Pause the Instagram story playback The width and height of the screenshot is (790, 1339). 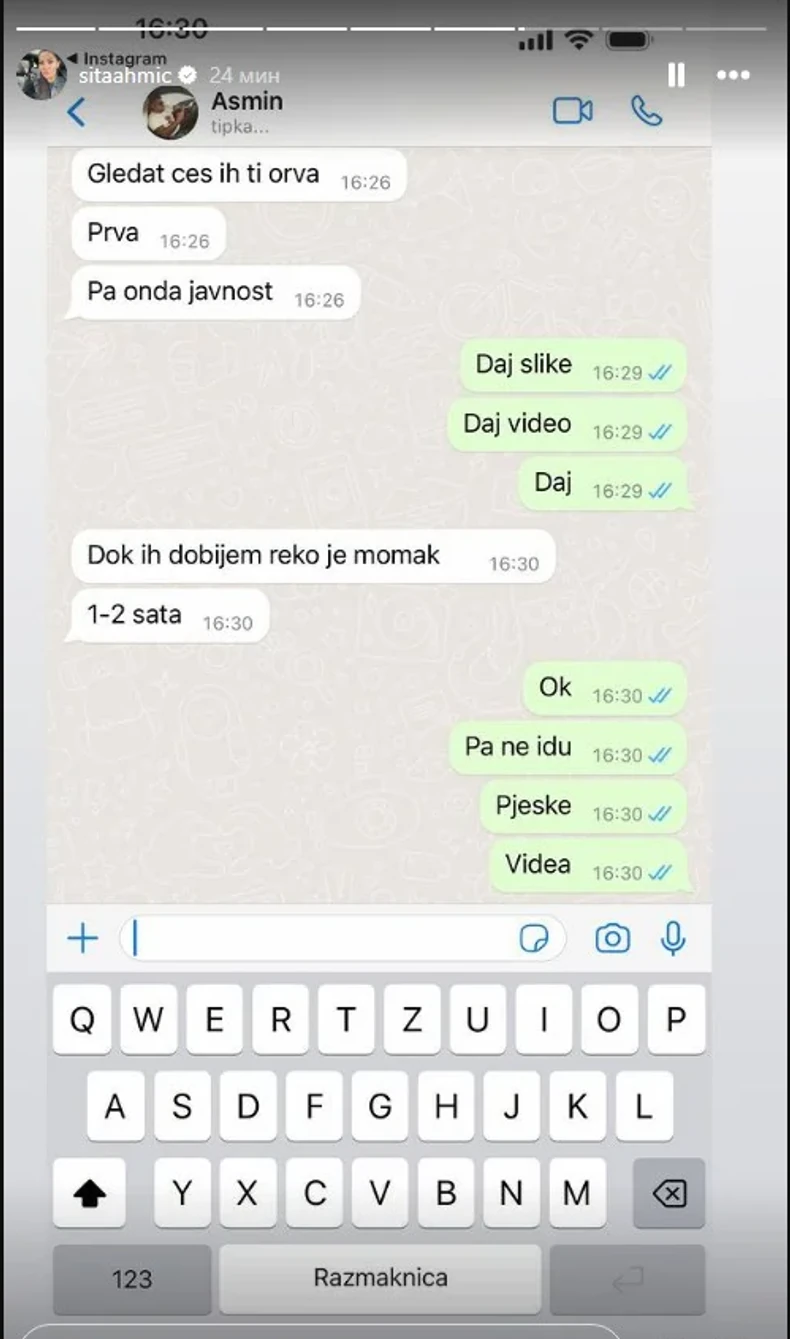676,75
